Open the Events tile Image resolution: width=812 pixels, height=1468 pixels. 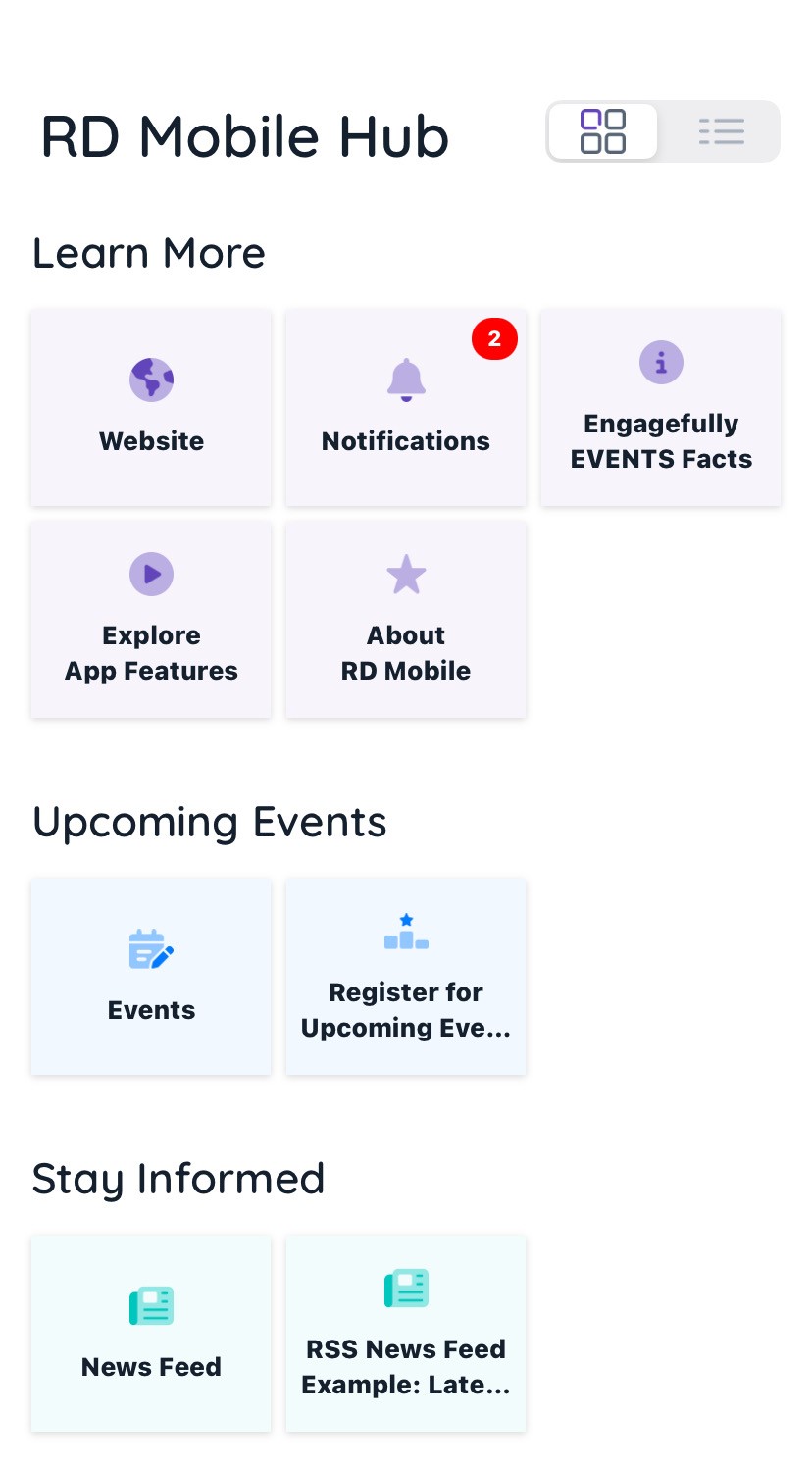coord(151,977)
